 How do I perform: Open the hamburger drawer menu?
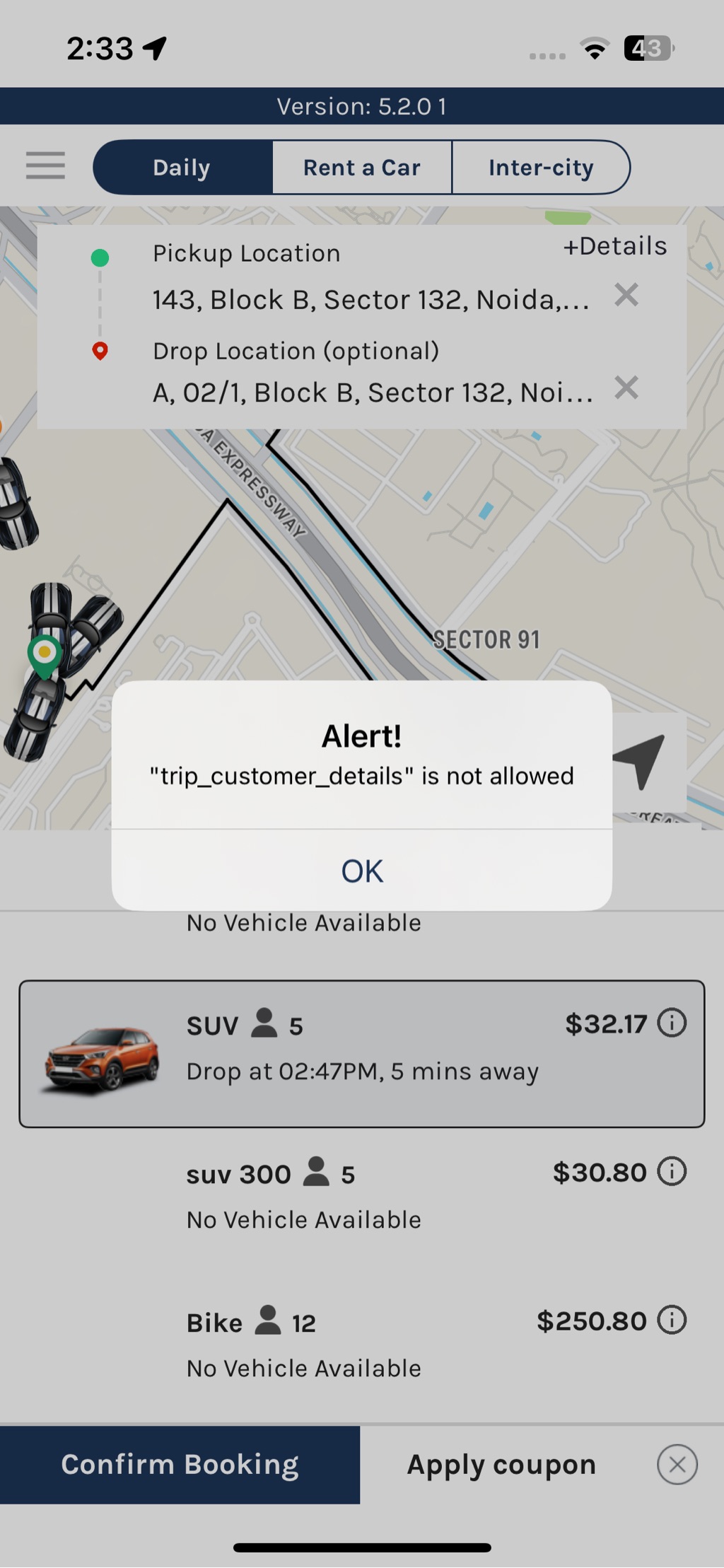tap(45, 166)
